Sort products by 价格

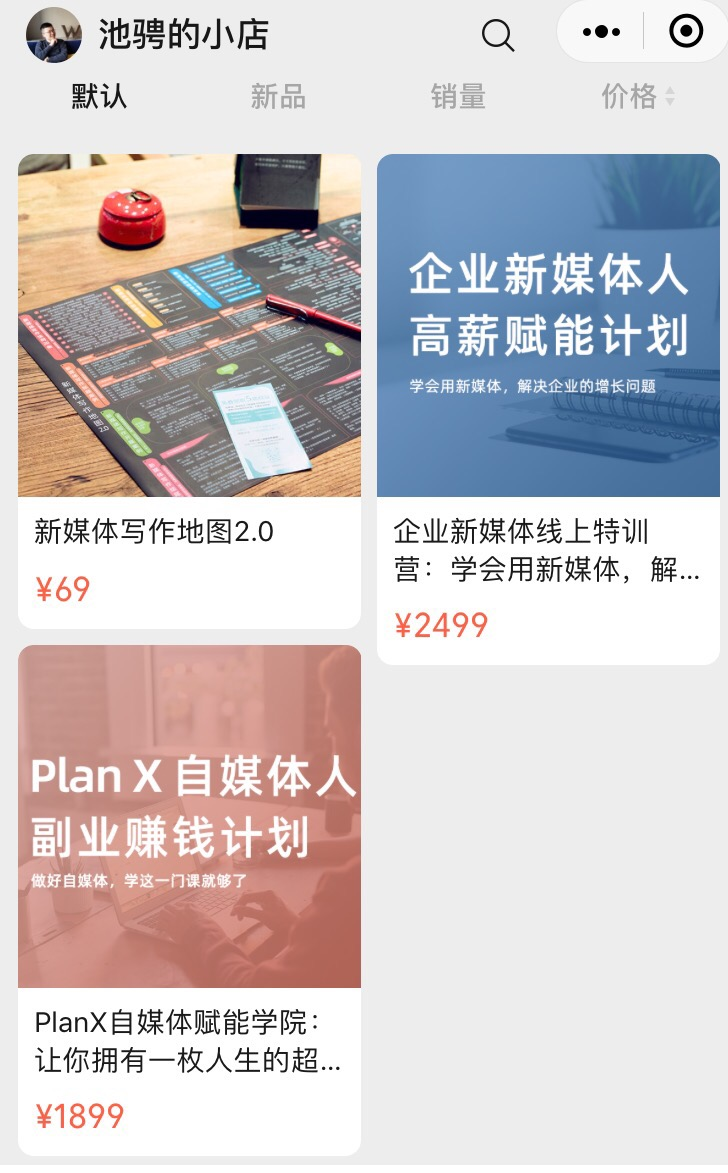(x=637, y=97)
